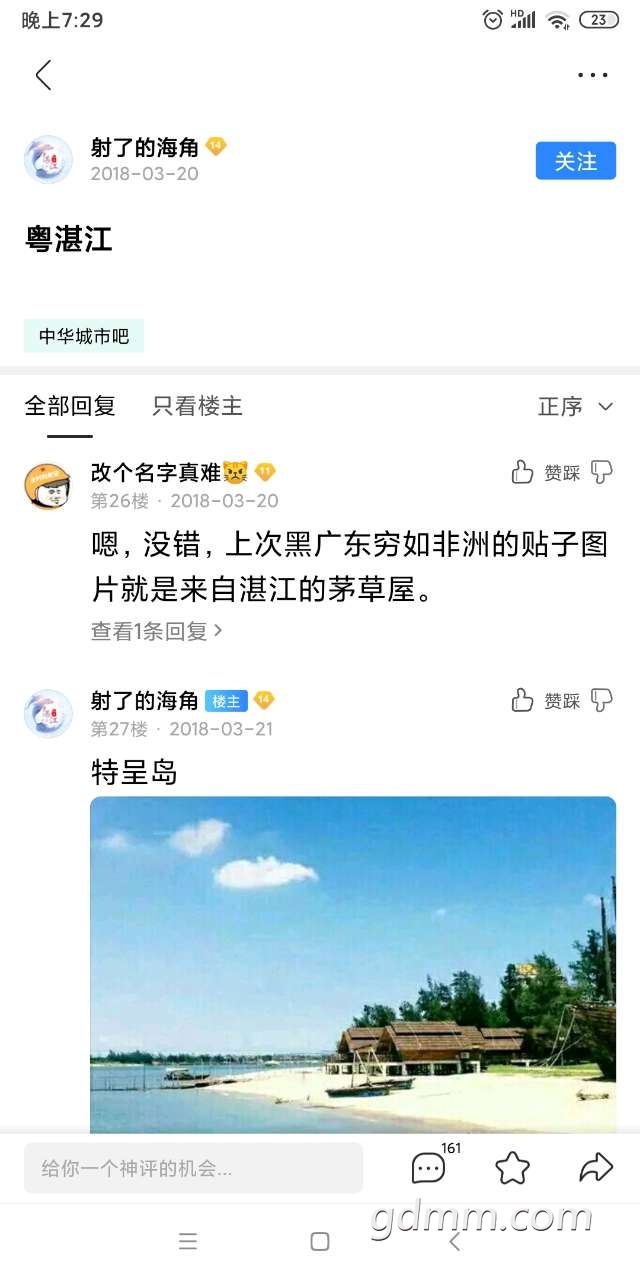Screen dimensions: 640x1280
Task: Tap the 给你一个神评的机会 comment box
Action: 193,1168
